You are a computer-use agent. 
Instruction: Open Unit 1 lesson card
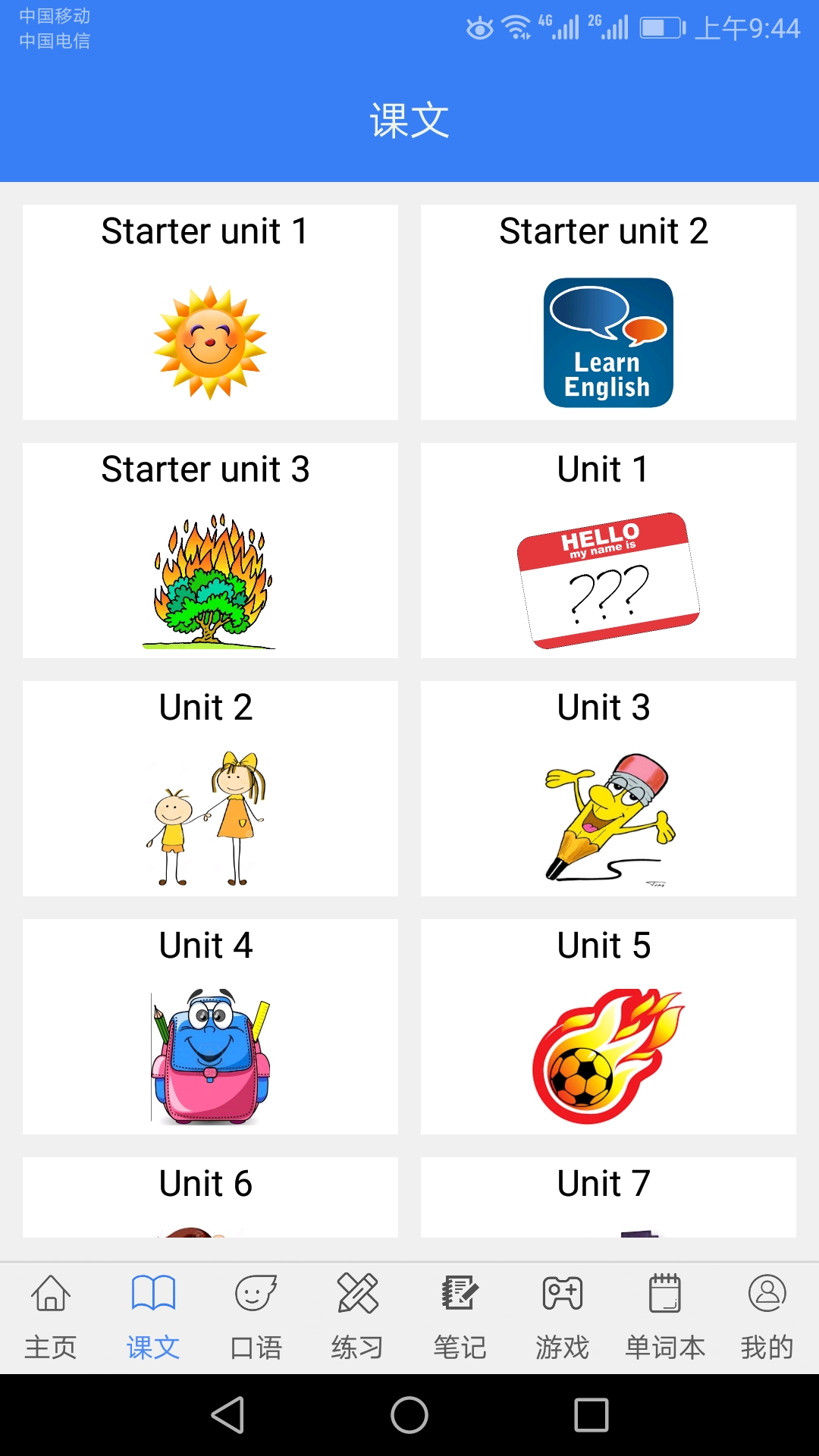(x=608, y=551)
